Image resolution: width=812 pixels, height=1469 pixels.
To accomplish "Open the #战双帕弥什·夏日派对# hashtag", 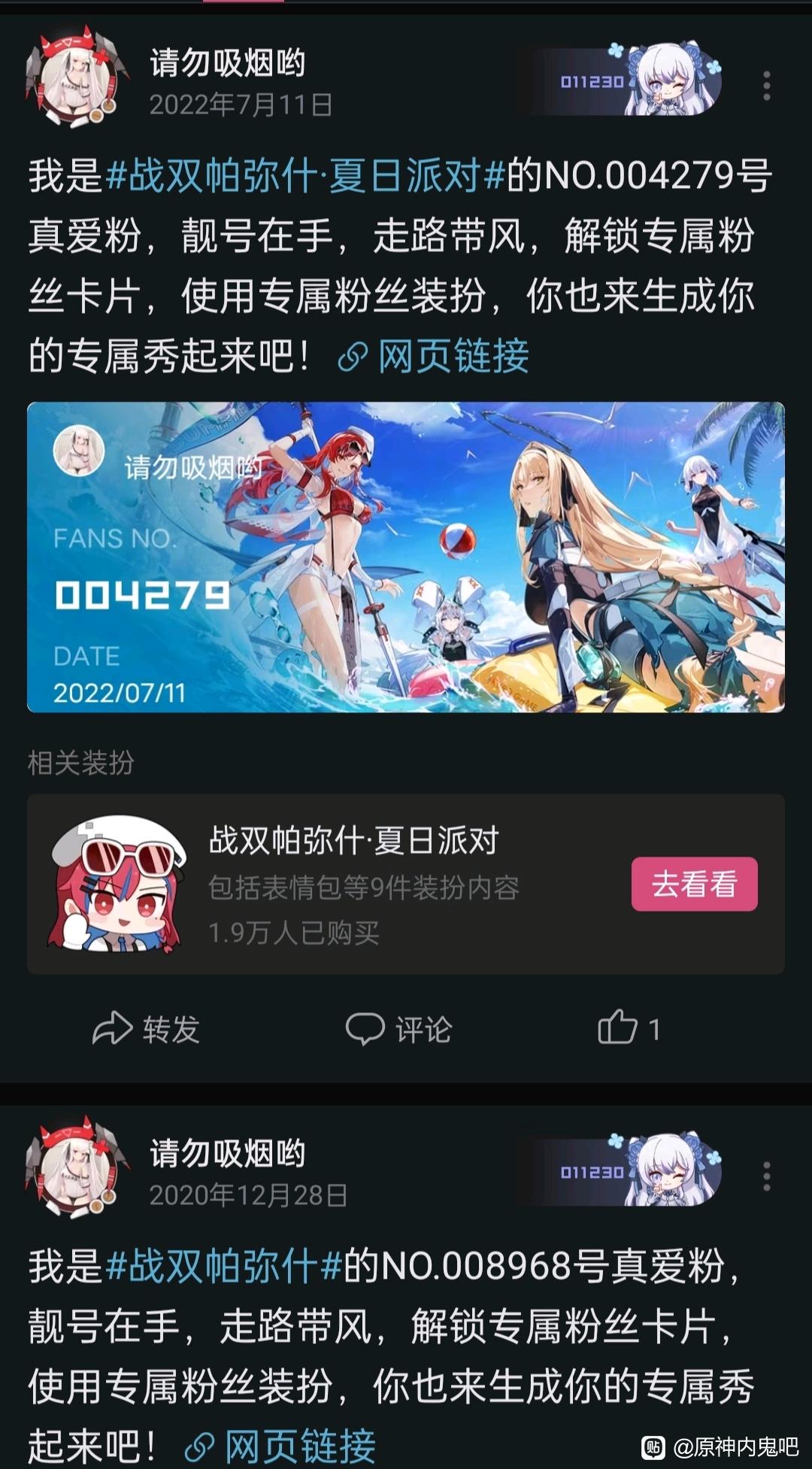I will point(304,177).
